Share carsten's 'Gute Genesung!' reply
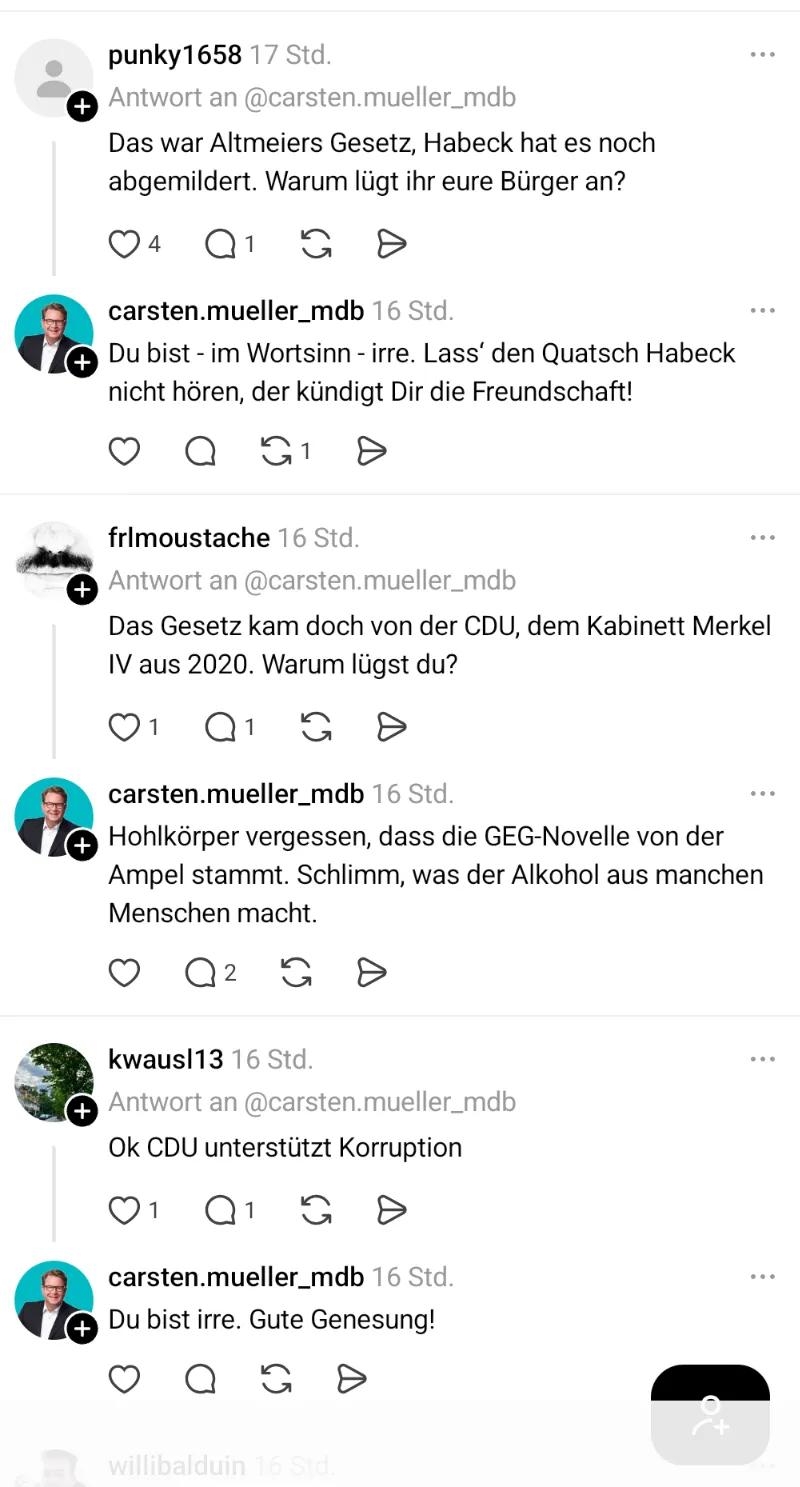This screenshot has width=800, height=1487. pyautogui.click(x=351, y=1380)
